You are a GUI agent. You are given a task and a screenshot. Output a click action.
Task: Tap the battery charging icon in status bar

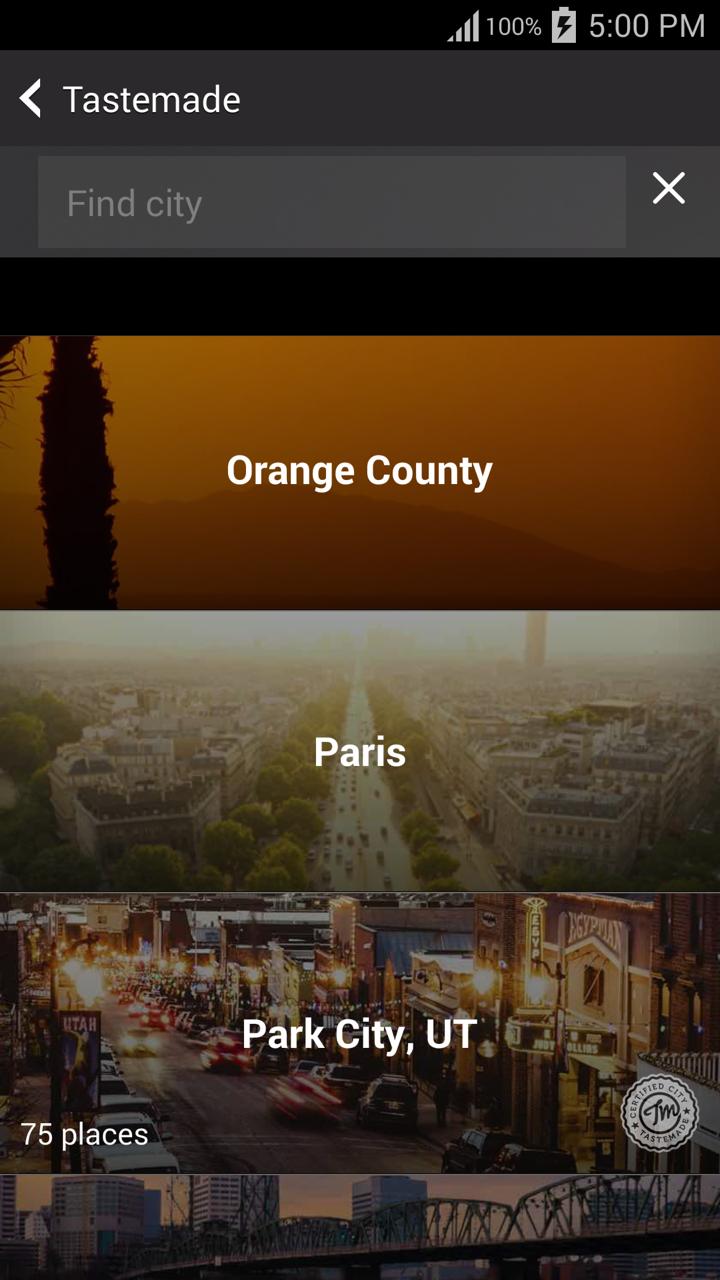[565, 27]
